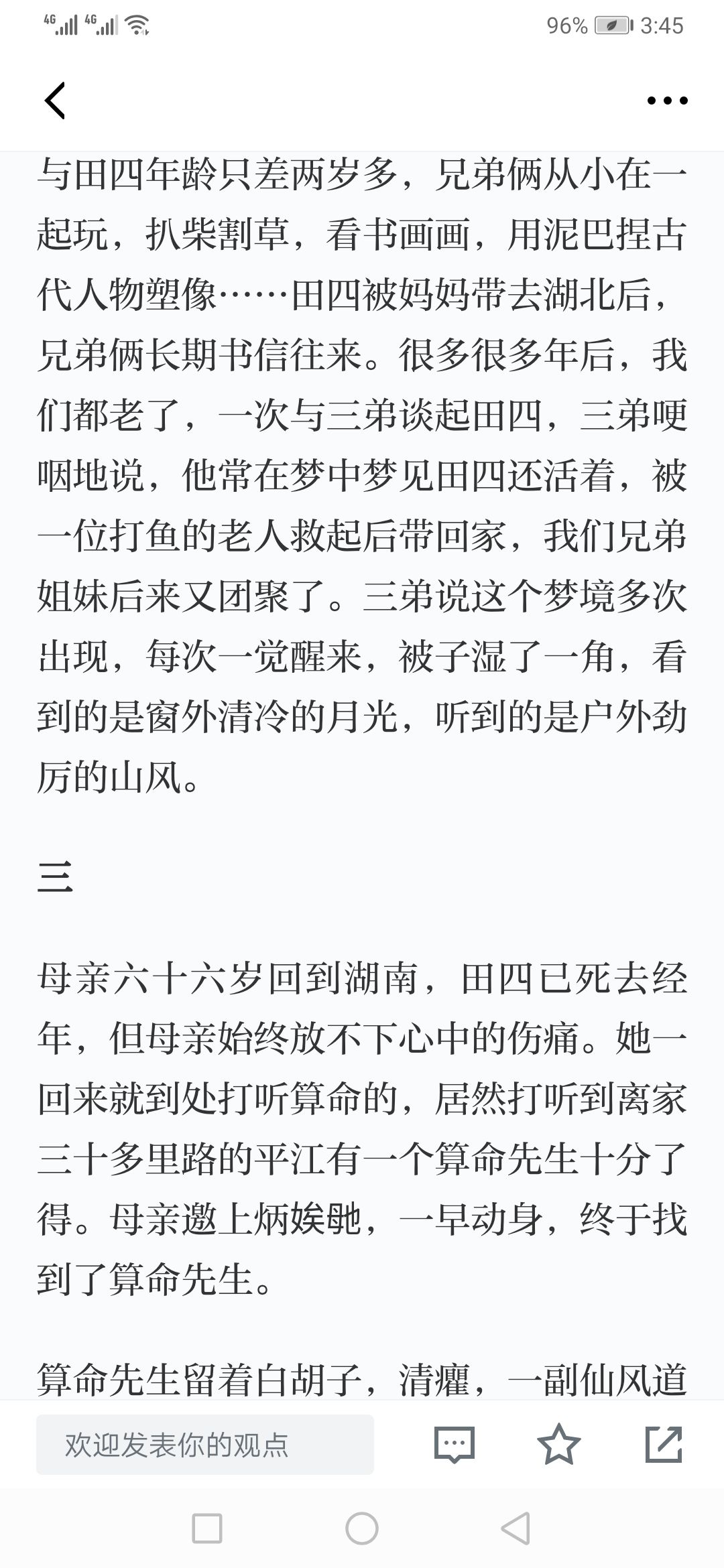This screenshot has width=724, height=1568.
Task: Open recent apps with the square button
Action: [x=207, y=1529]
